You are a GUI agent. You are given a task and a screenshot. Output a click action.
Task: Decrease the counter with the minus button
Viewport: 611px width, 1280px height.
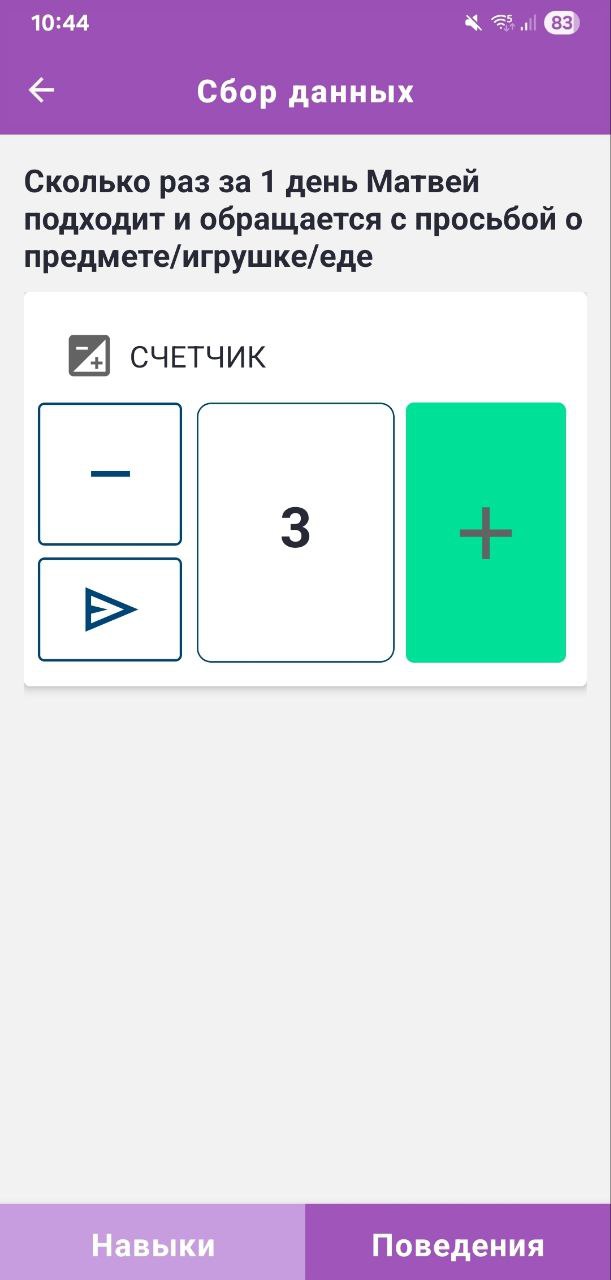pos(110,474)
